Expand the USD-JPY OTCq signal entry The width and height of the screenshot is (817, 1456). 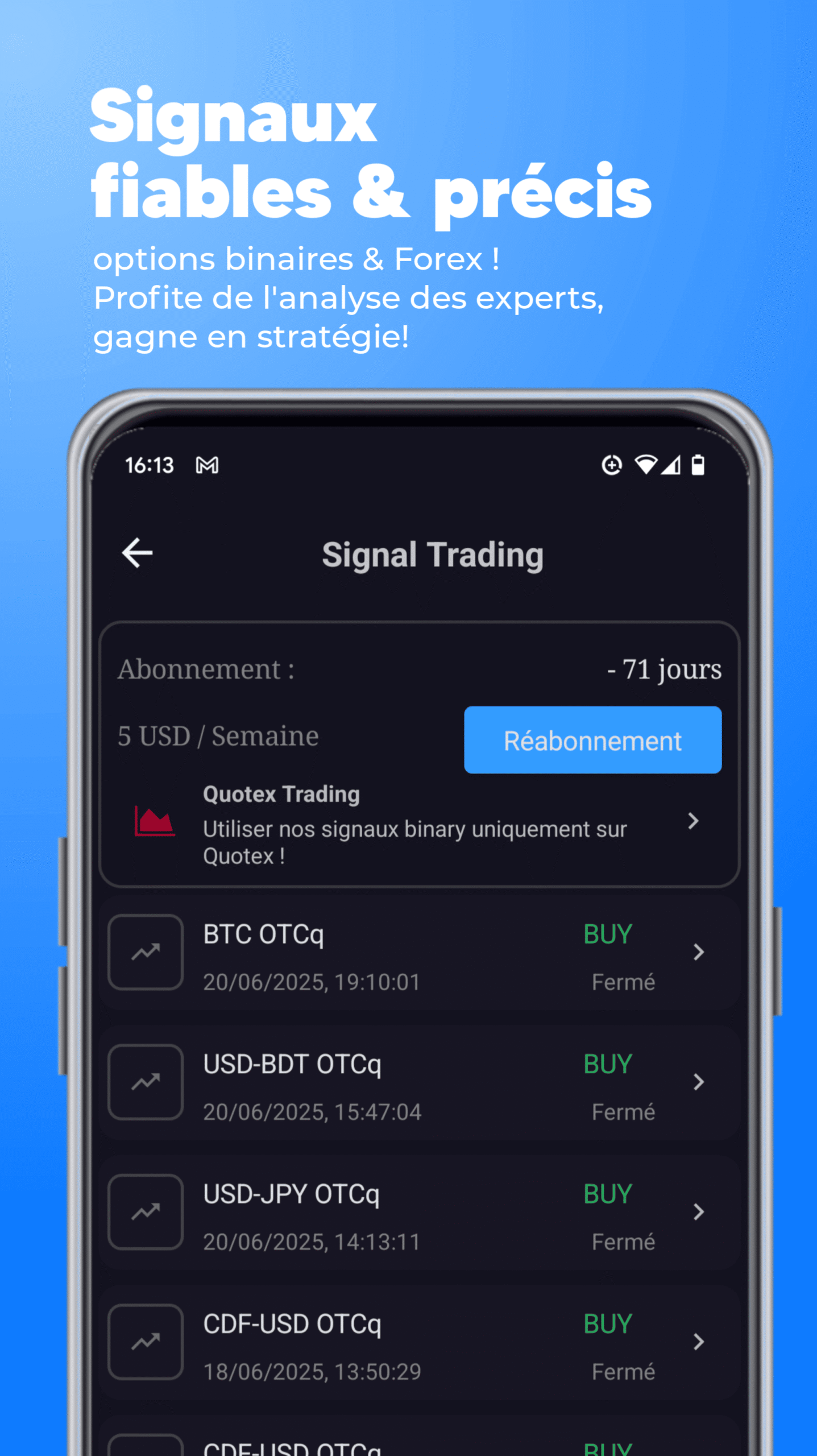point(698,1212)
